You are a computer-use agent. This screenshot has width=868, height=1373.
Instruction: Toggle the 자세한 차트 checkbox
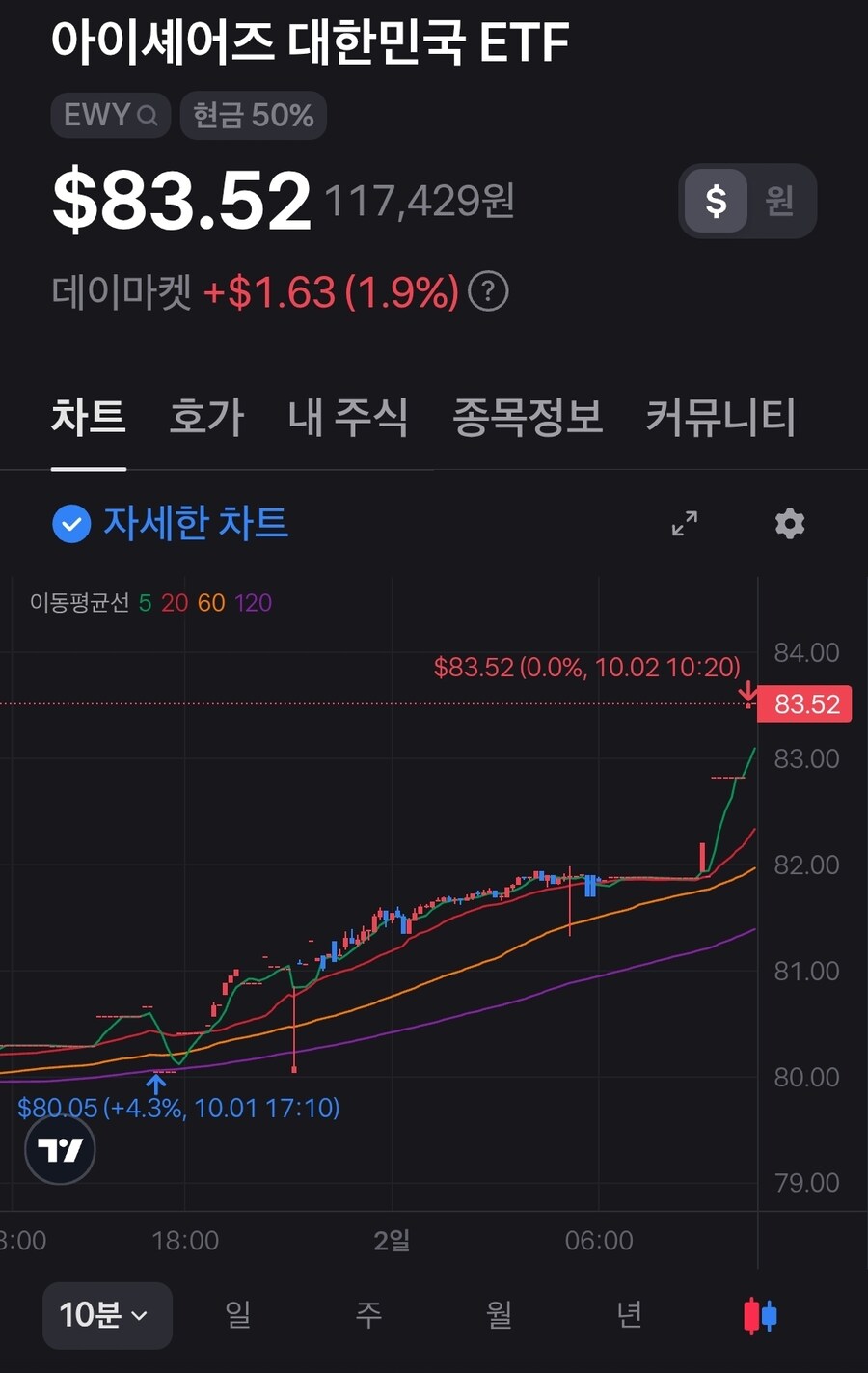(x=71, y=524)
